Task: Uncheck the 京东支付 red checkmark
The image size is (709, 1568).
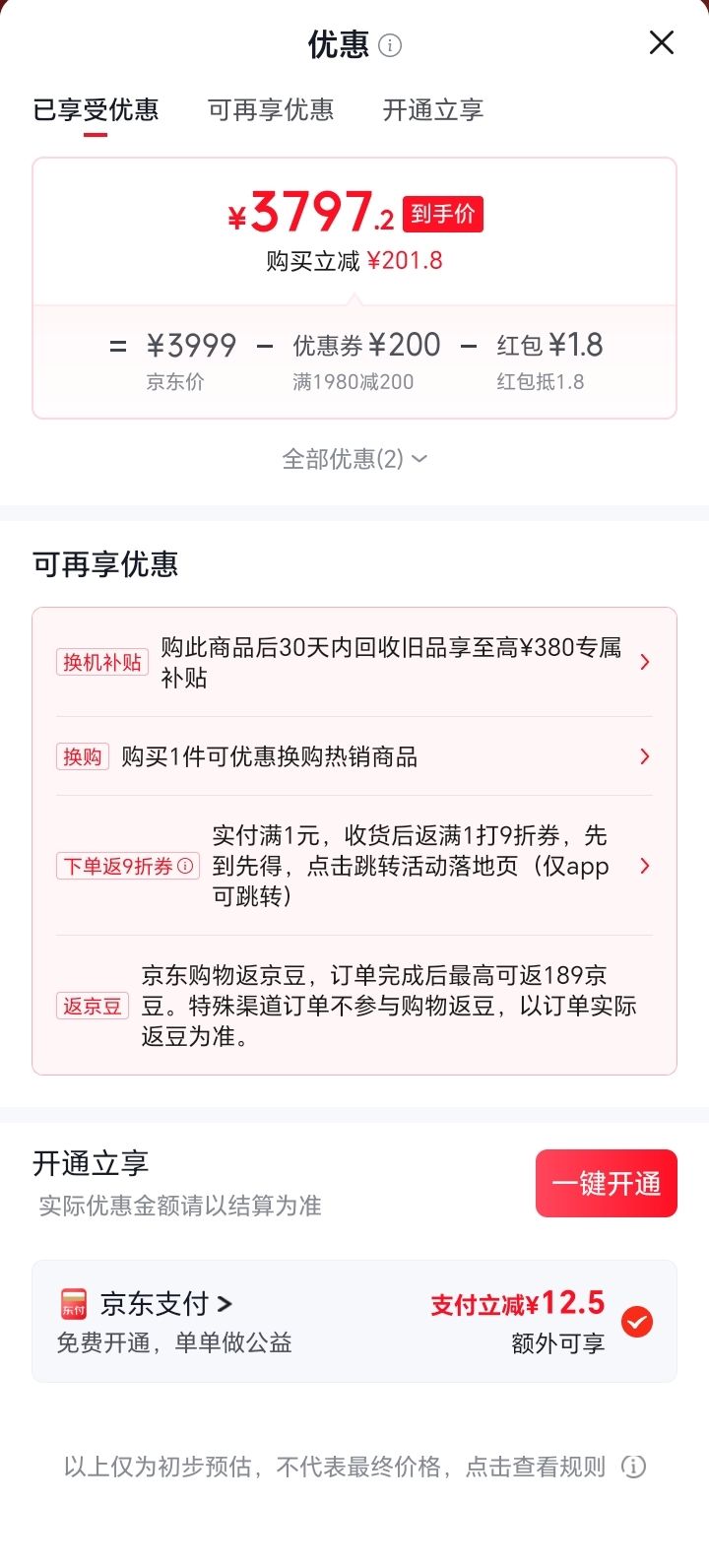Action: (637, 1321)
